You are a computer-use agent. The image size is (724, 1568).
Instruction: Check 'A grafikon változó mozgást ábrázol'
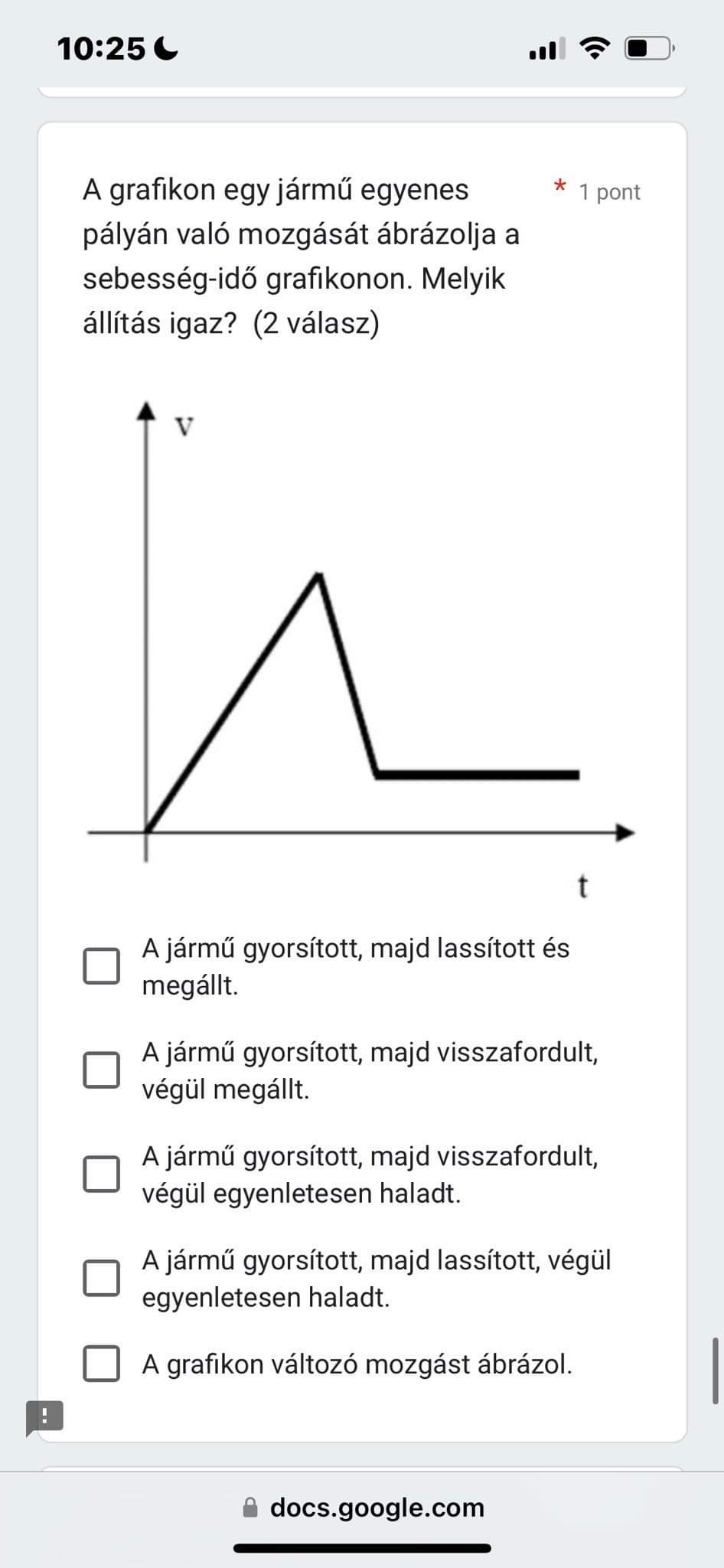(x=101, y=1364)
